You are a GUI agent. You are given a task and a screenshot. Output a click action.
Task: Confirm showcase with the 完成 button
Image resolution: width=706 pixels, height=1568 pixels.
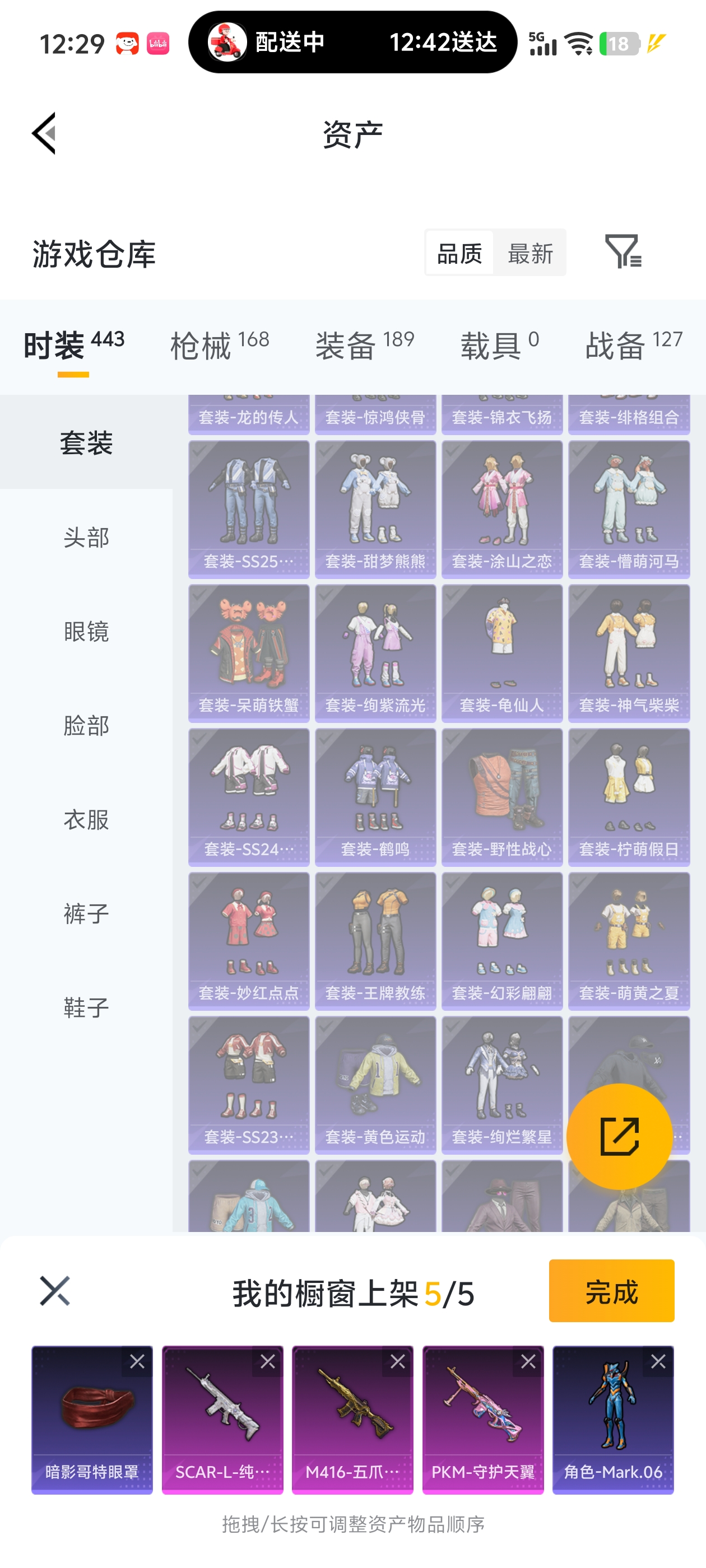click(x=611, y=1290)
